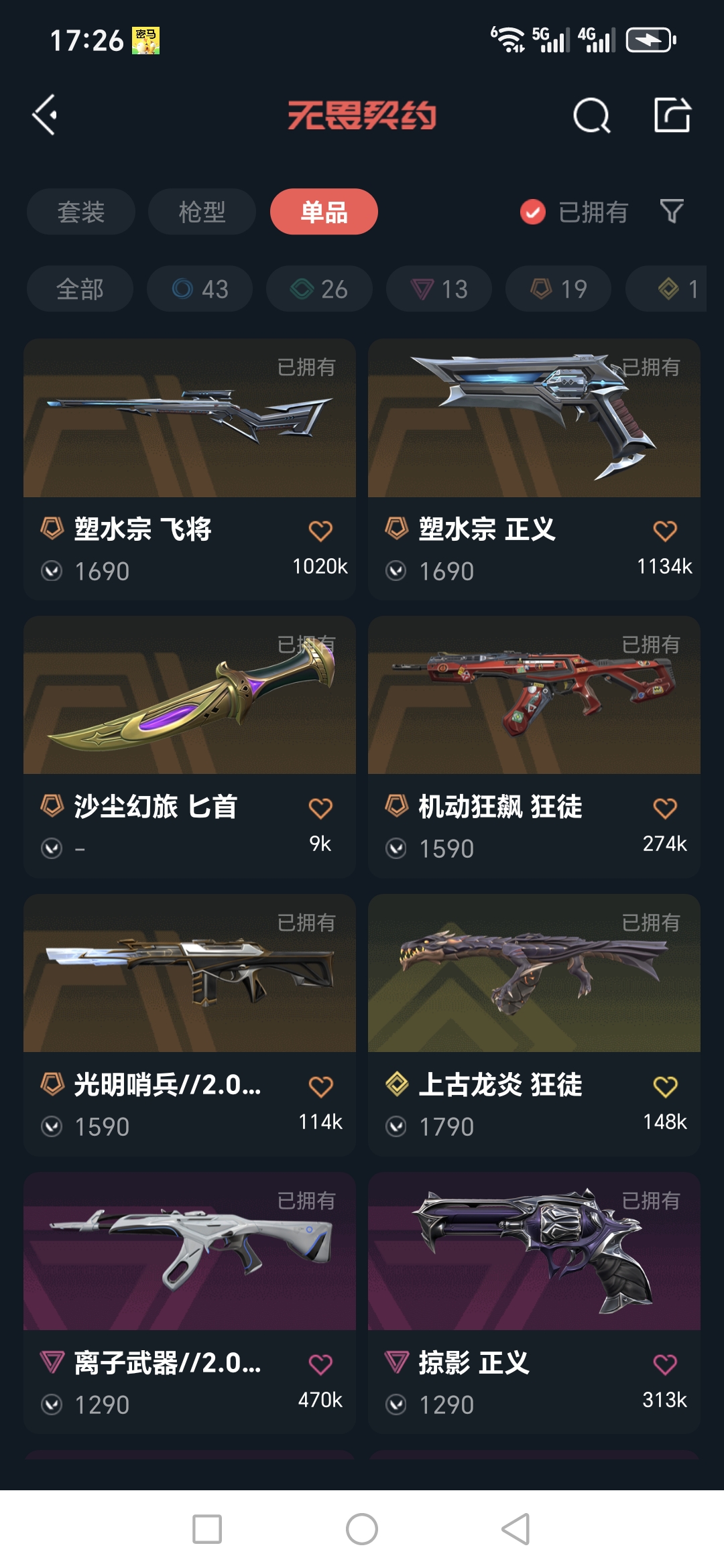Viewport: 724px width, 1568px height.
Task: Filter by the 26 green tier chip
Action: 319,289
